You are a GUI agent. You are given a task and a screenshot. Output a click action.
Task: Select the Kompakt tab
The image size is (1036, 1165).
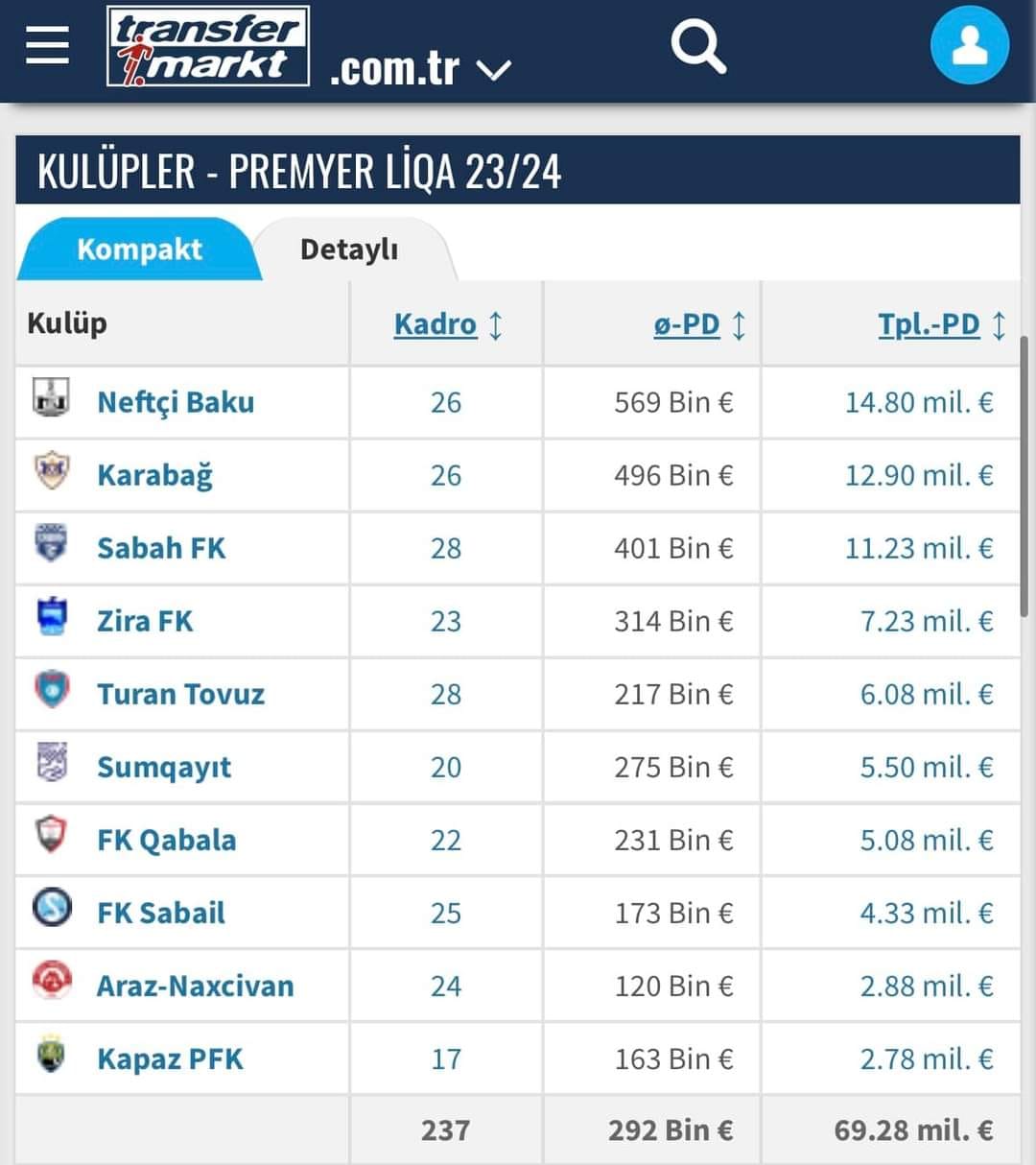[x=139, y=250]
